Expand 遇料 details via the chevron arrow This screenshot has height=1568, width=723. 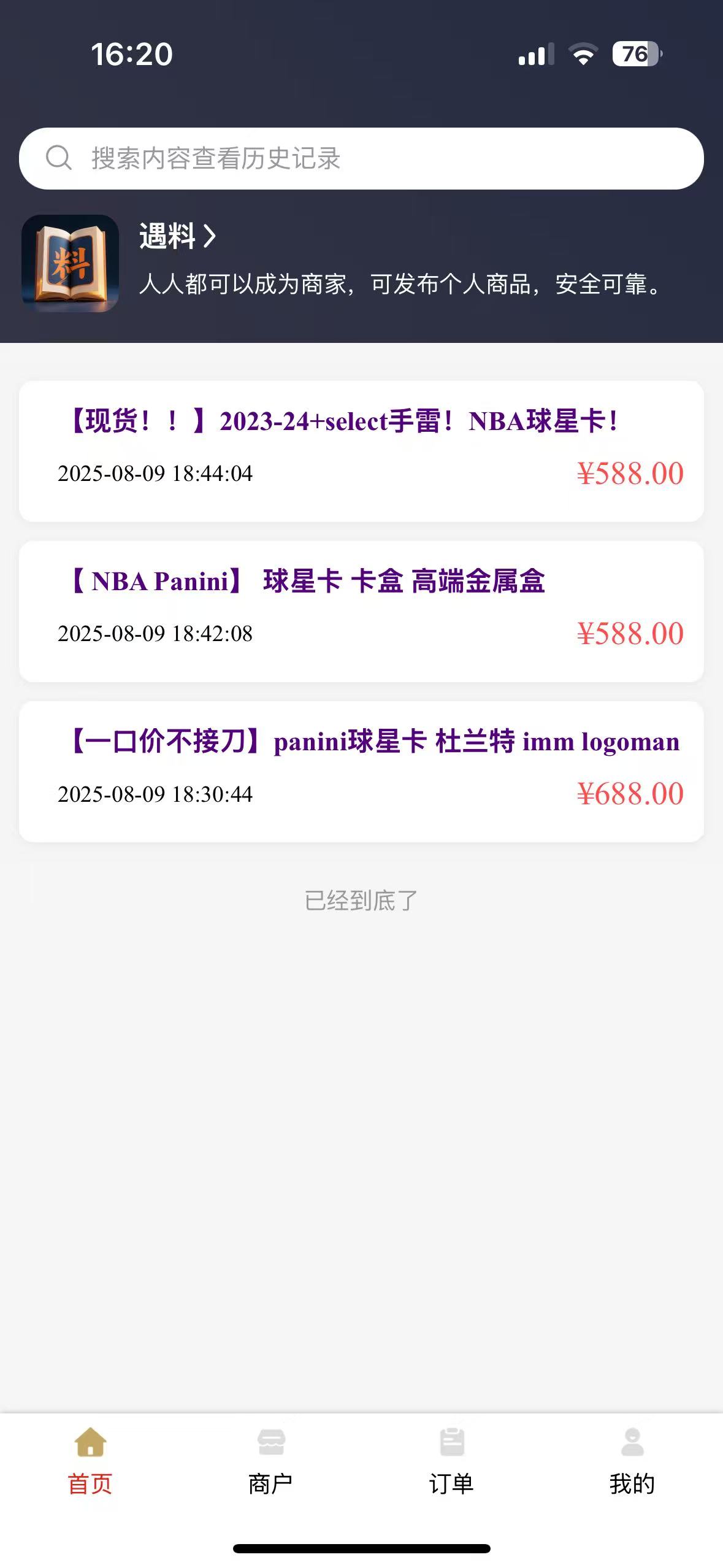tap(209, 237)
